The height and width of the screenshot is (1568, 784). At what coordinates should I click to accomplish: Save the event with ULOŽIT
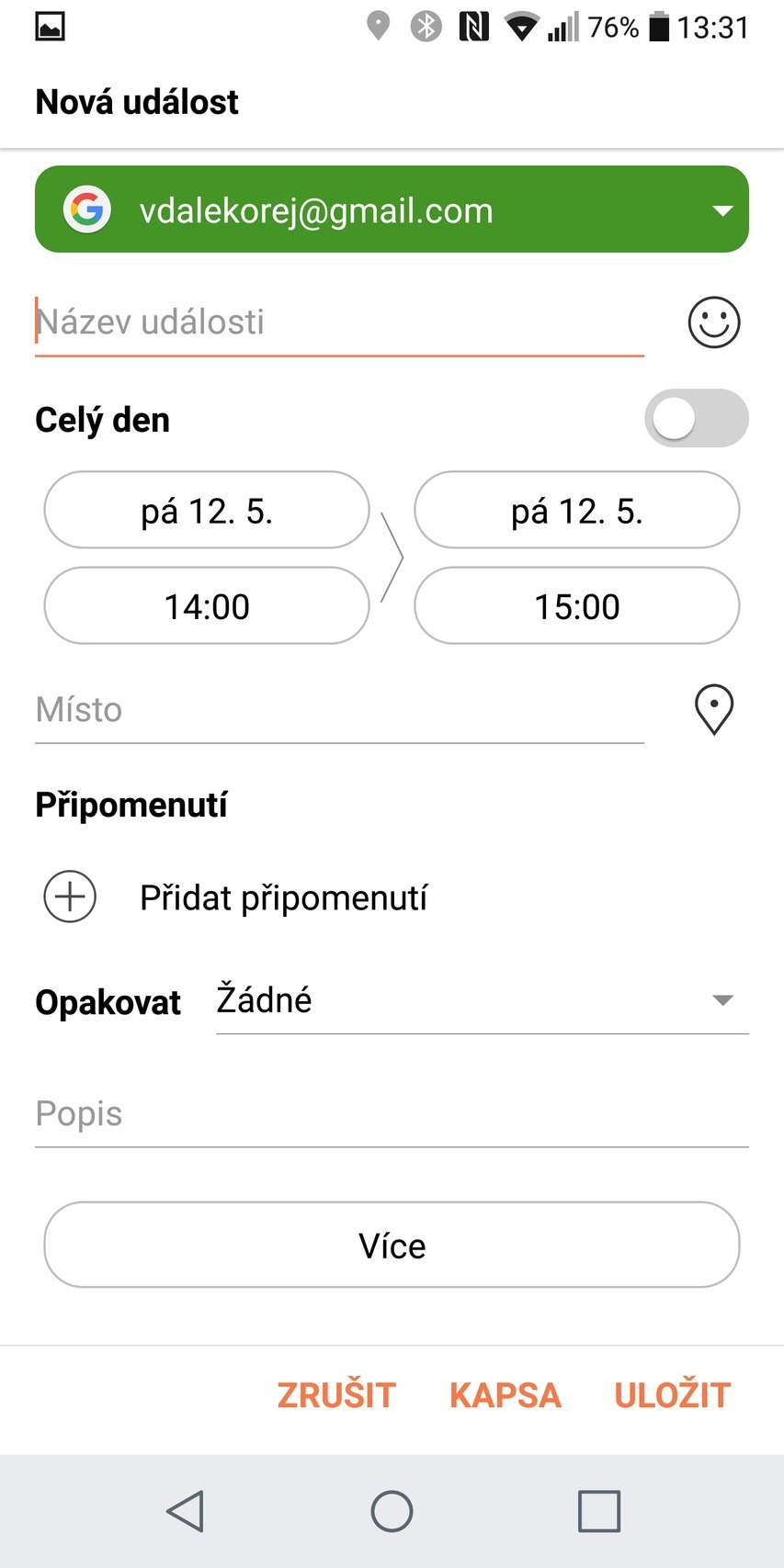click(673, 1394)
